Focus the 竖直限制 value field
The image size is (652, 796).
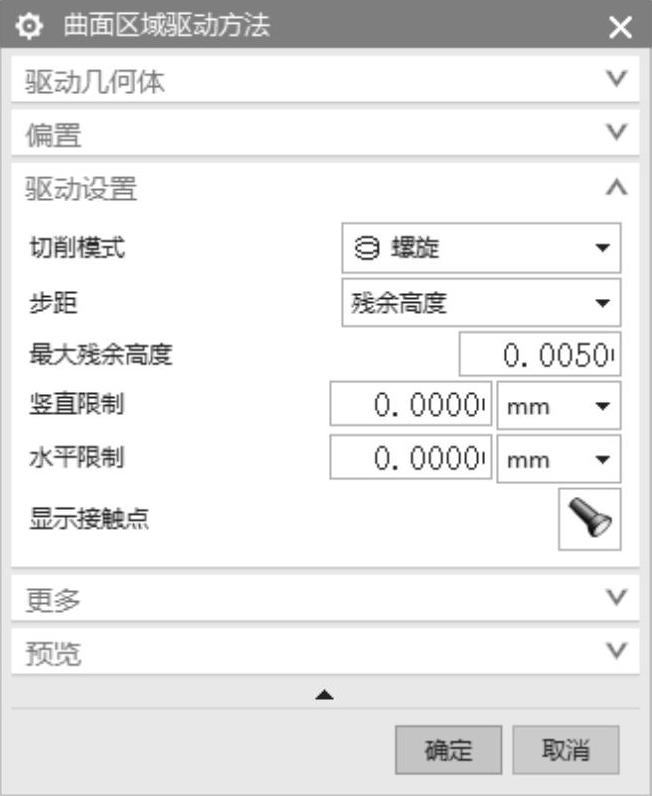(411, 406)
